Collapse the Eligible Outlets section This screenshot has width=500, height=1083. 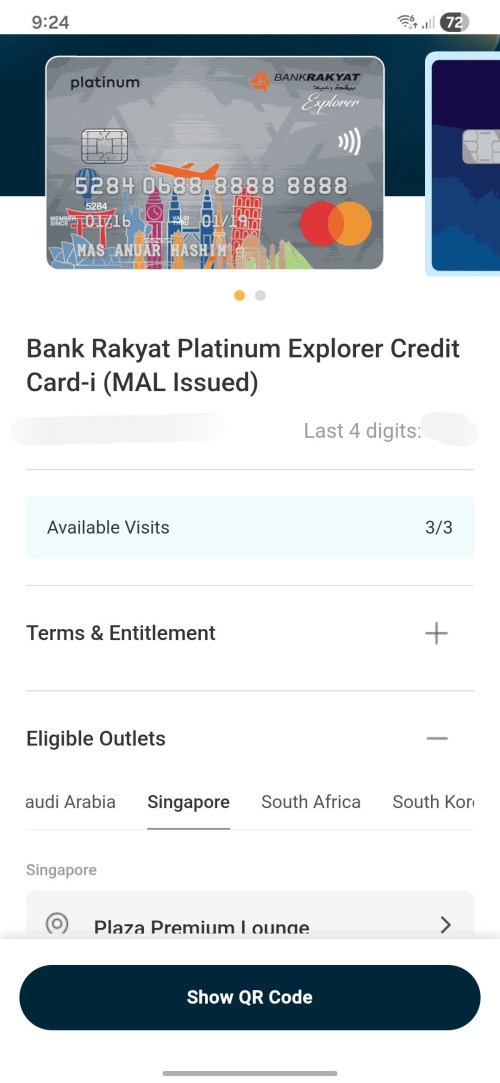point(436,738)
